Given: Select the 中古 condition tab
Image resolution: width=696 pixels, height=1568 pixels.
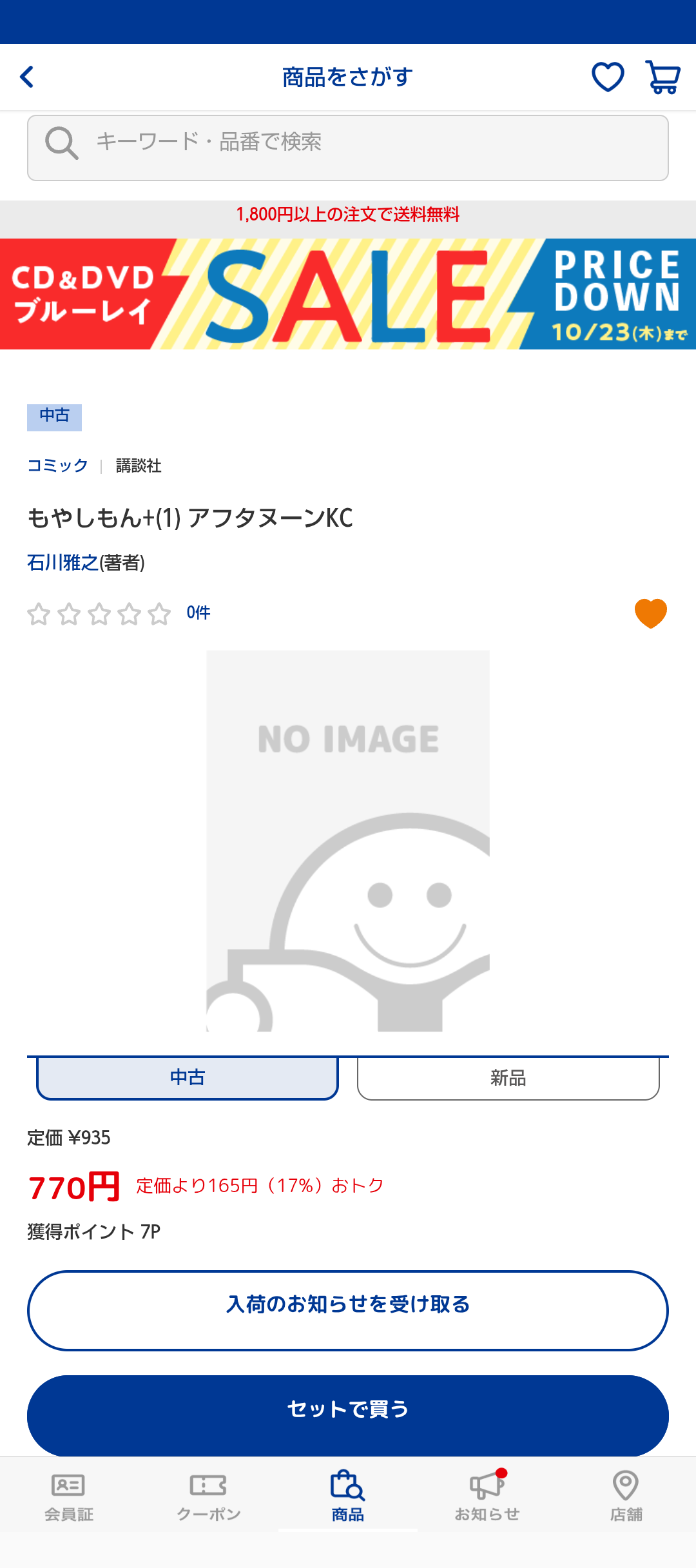Looking at the screenshot, I should (188, 1077).
